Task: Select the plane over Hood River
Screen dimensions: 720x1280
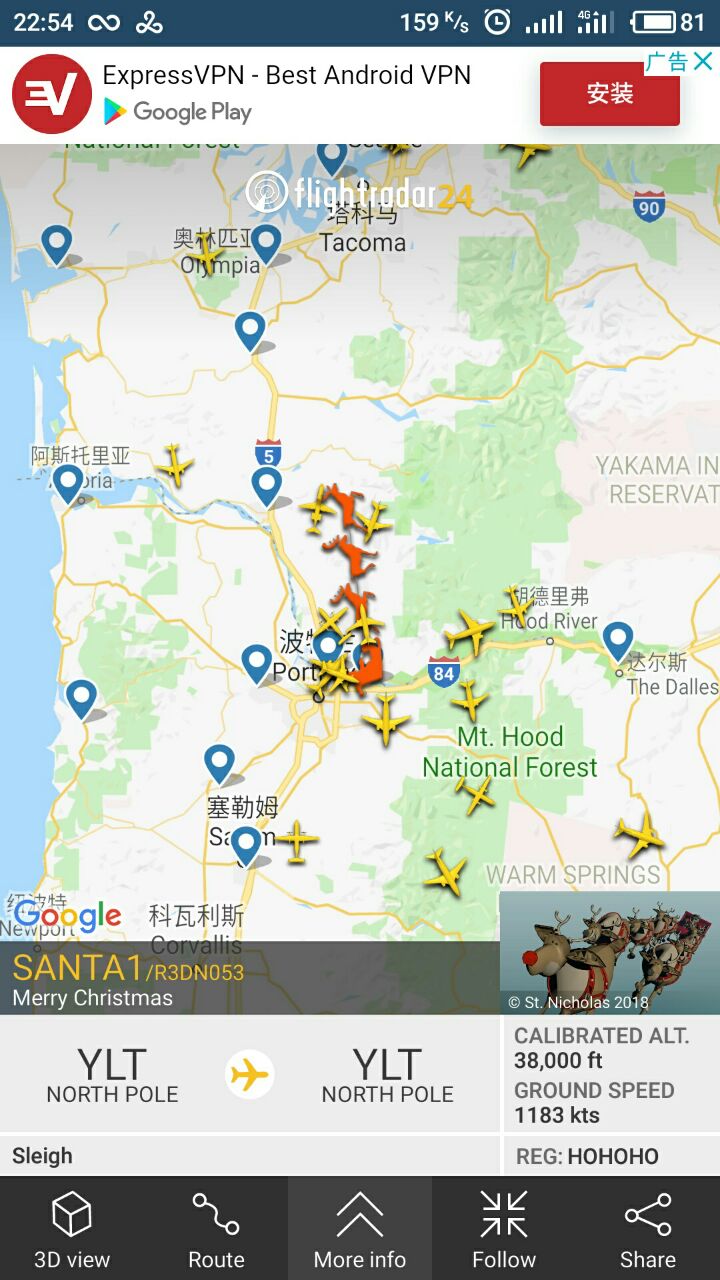Action: coord(517,607)
